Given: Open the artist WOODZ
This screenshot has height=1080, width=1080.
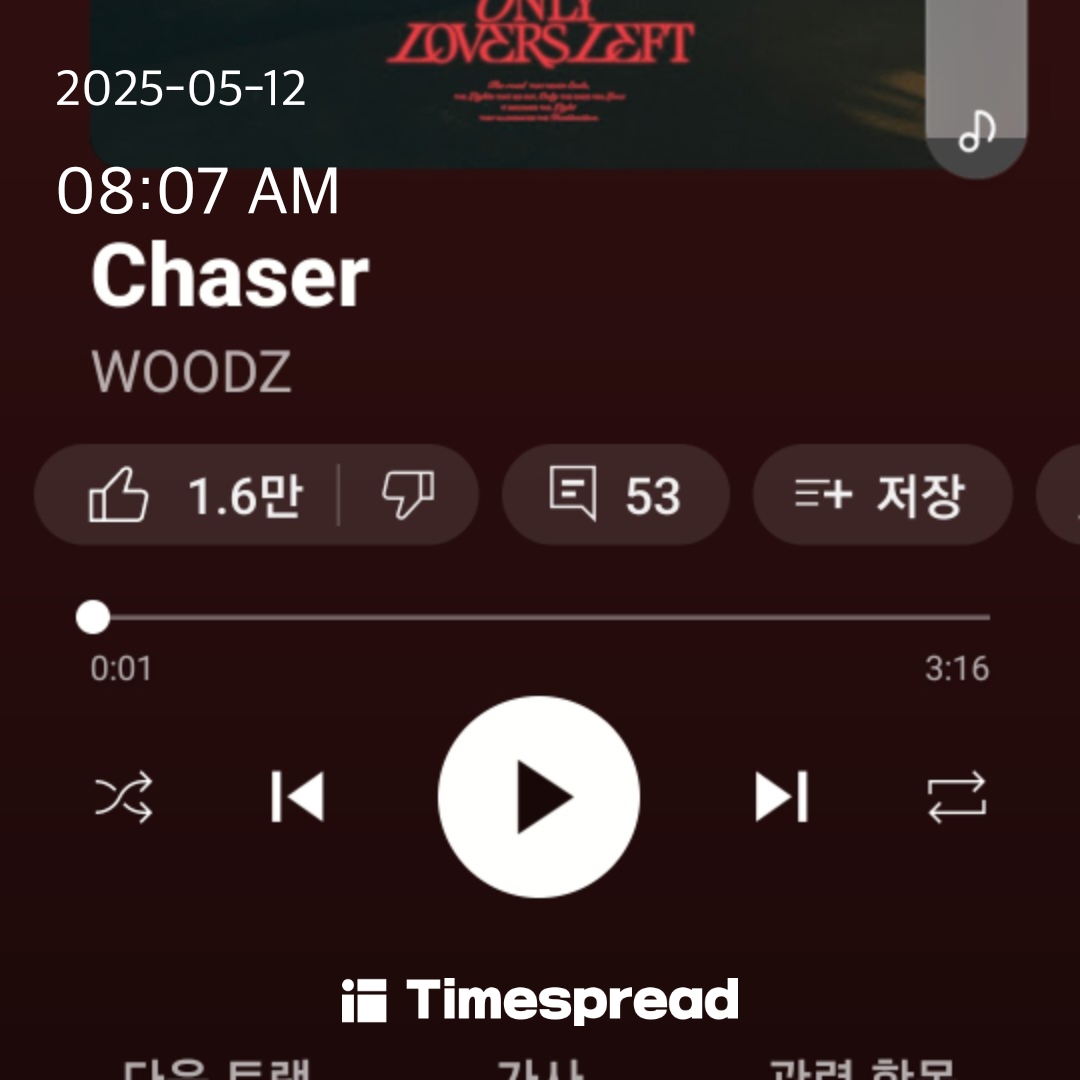Looking at the screenshot, I should (x=191, y=372).
